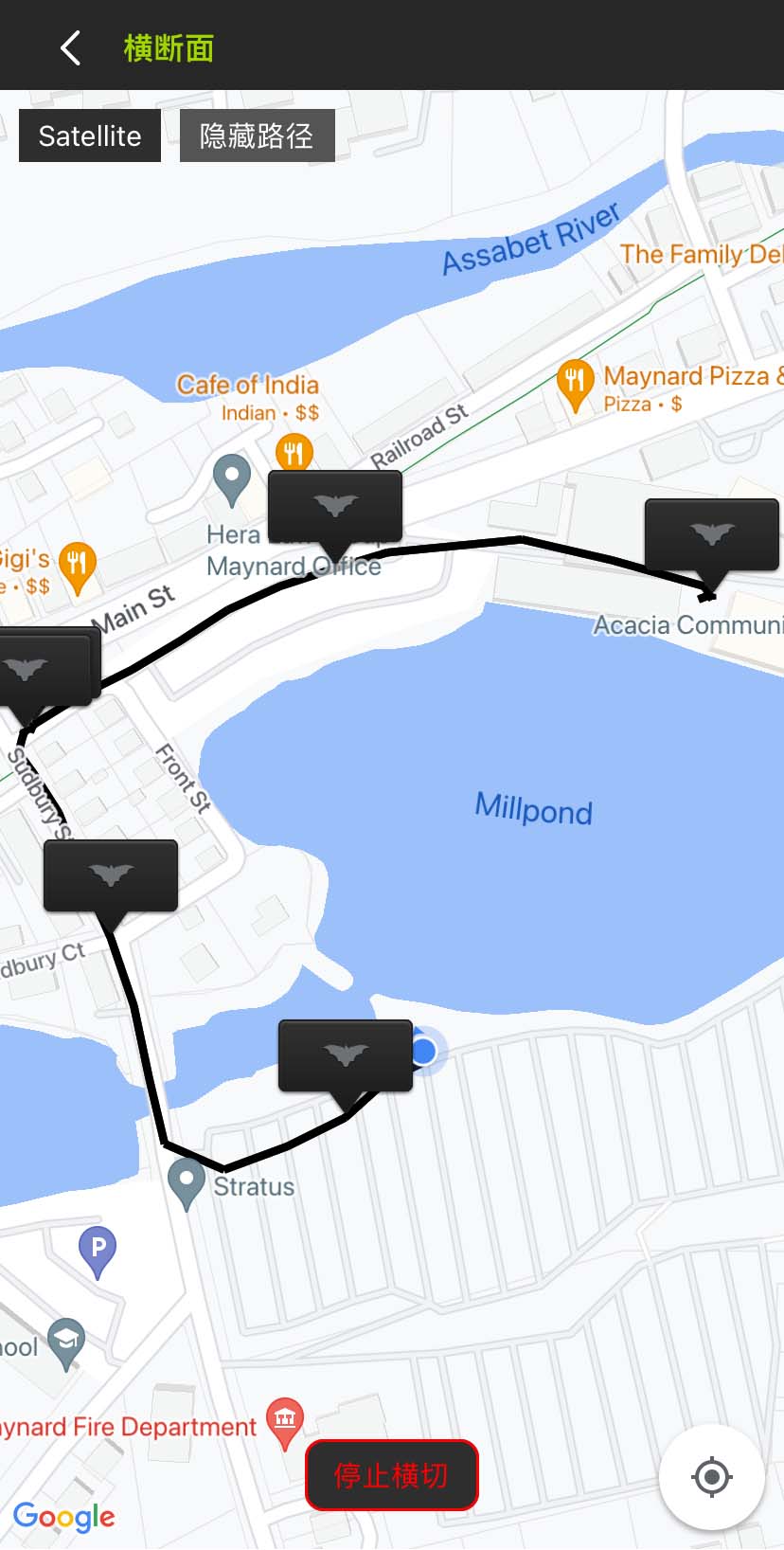The height and width of the screenshot is (1550, 784).
Task: Open bat marker over Maynard Office
Action: 335,507
